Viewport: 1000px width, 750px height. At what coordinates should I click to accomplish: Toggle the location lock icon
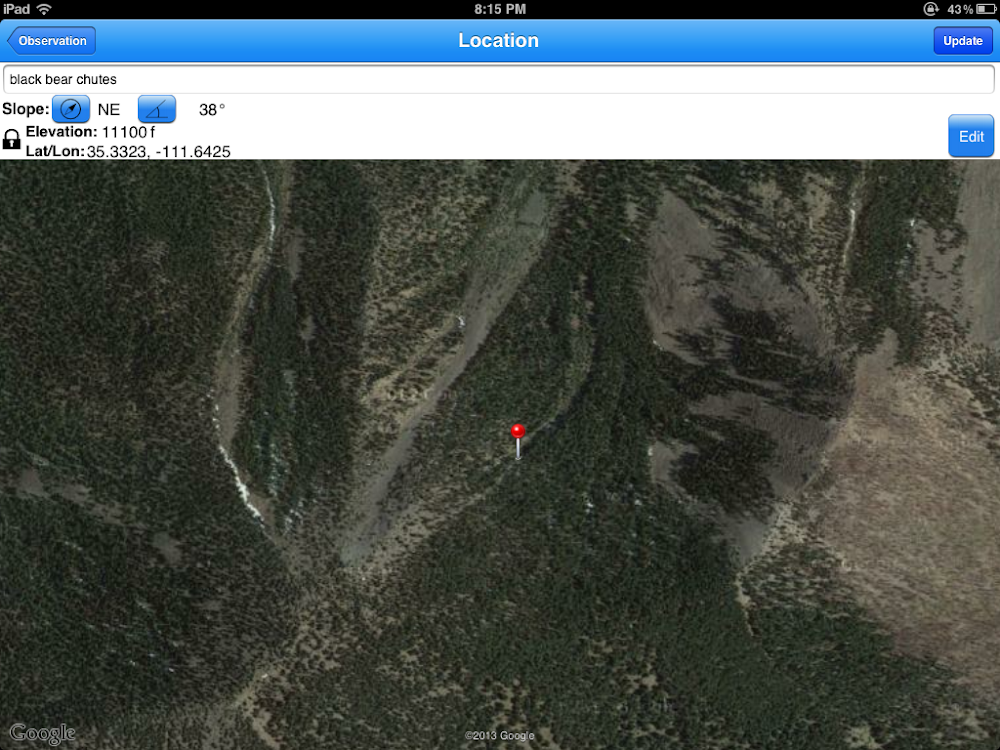point(12,140)
